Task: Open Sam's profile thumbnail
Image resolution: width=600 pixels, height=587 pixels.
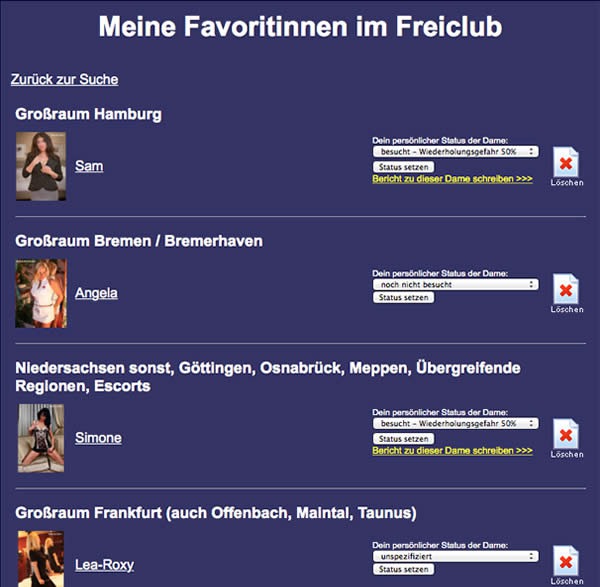Action: point(41,166)
